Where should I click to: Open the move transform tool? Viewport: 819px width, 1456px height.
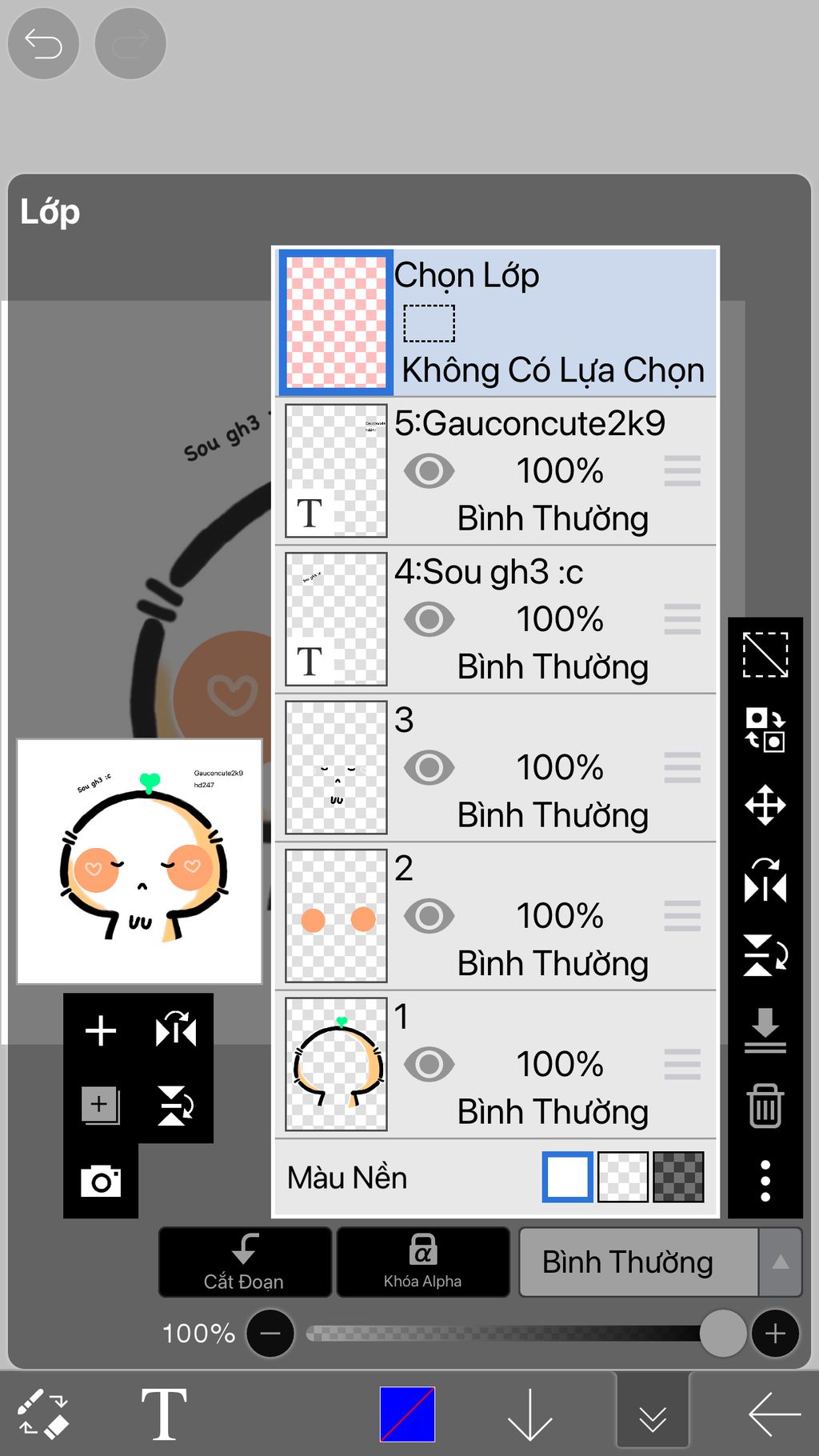click(765, 805)
